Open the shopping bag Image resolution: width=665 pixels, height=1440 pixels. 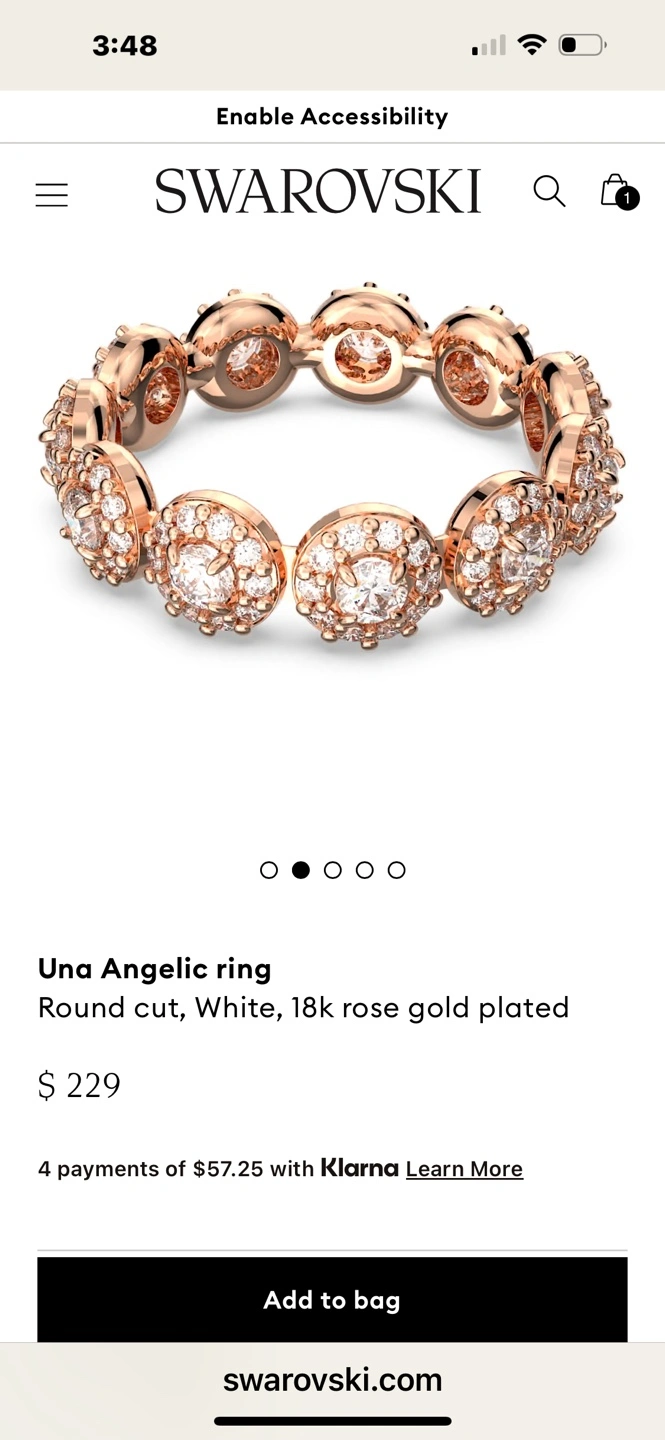(618, 191)
